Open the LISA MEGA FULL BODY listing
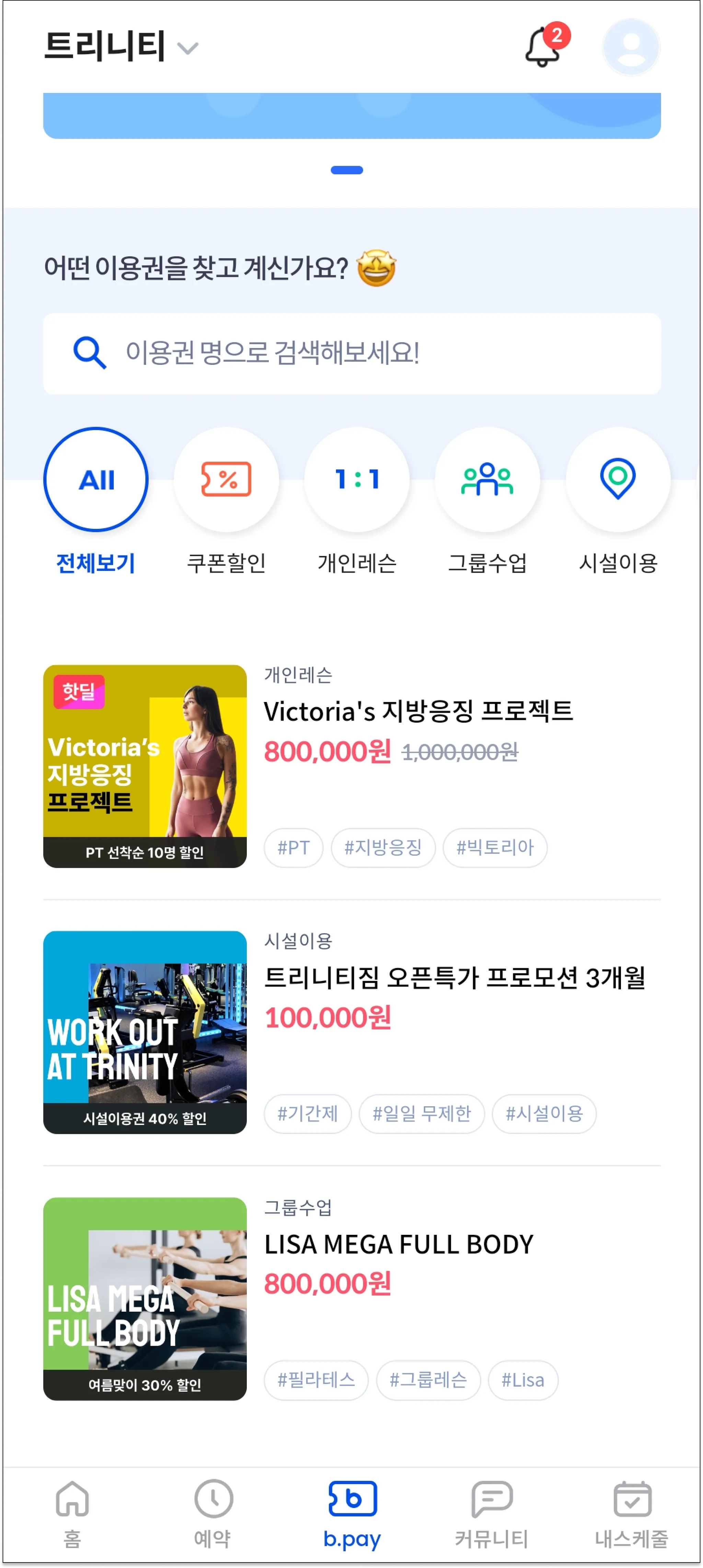This screenshot has width=703, height=1568. [399, 1244]
